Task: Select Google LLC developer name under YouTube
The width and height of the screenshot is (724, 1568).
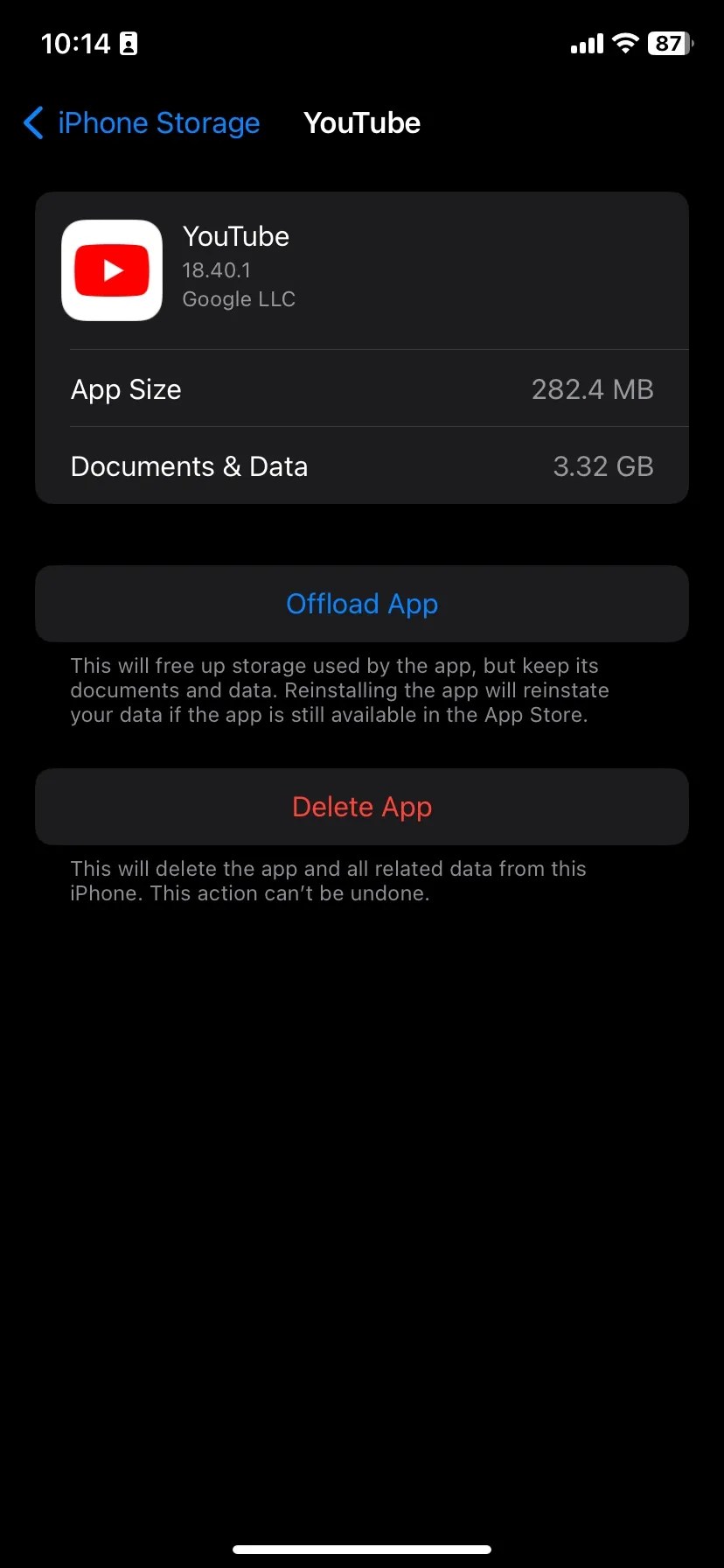Action: click(239, 298)
